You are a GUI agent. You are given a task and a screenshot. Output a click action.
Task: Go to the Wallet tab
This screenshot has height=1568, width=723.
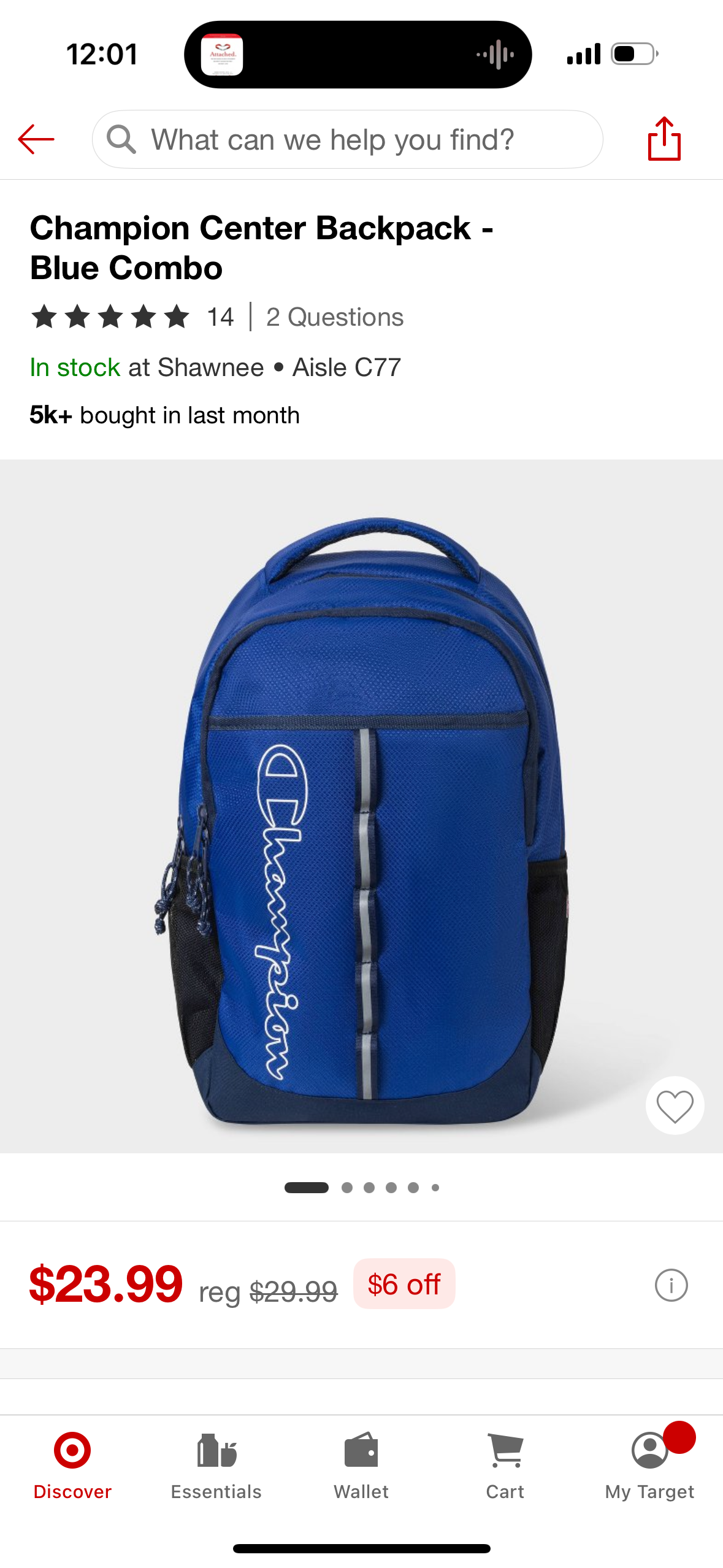pyautogui.click(x=361, y=1466)
